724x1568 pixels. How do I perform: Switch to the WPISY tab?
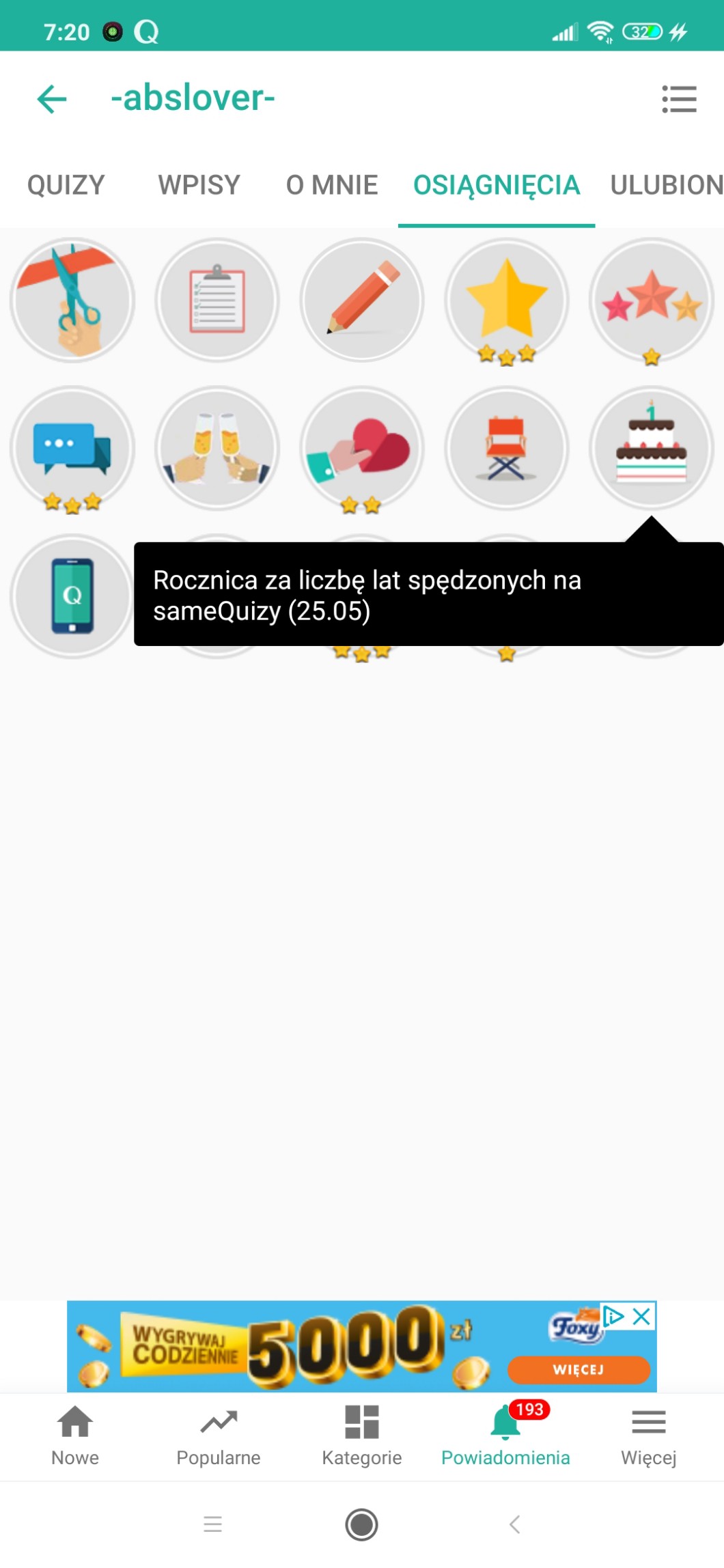pyautogui.click(x=199, y=185)
